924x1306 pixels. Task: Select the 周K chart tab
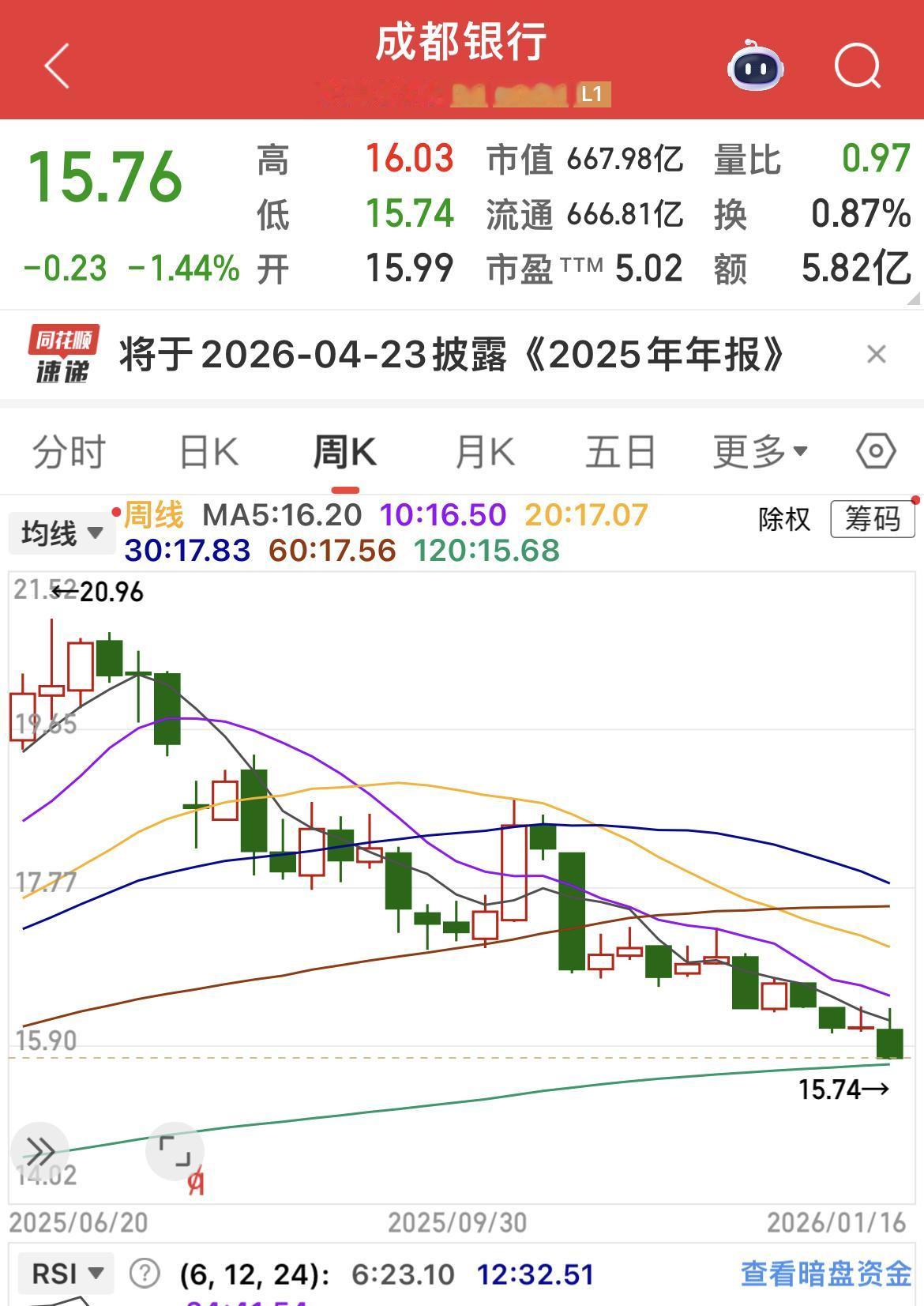pyautogui.click(x=345, y=453)
